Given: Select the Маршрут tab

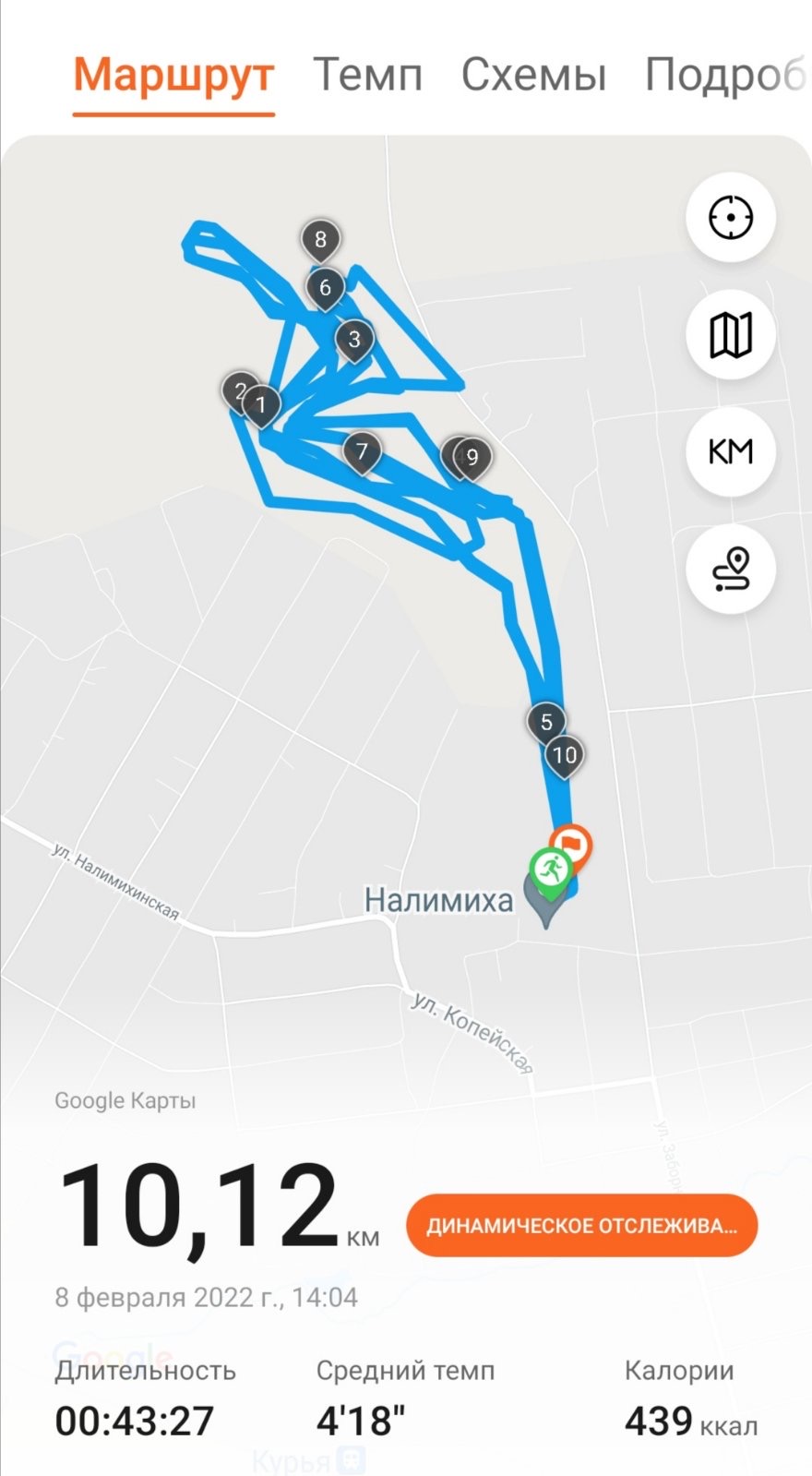Looking at the screenshot, I should tap(173, 74).
